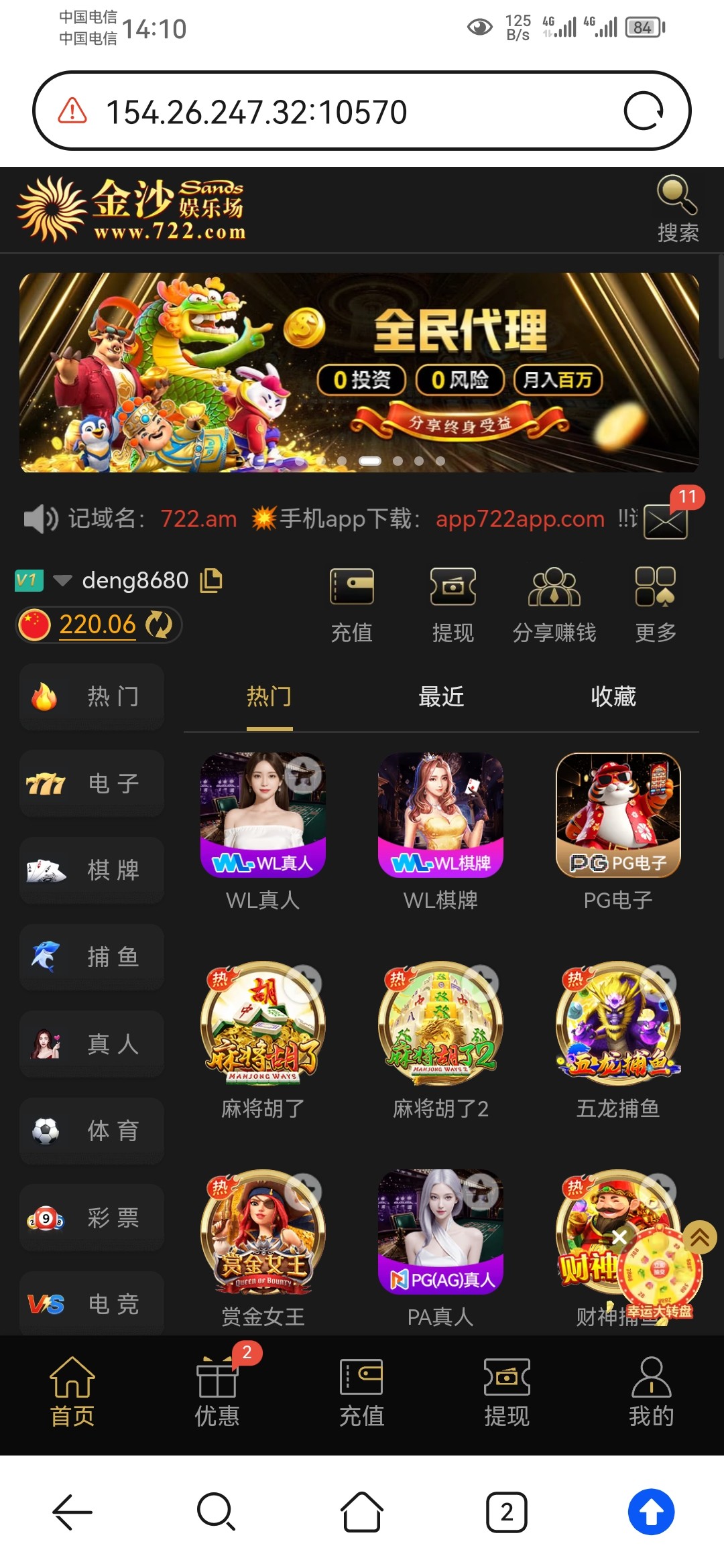Screen dimensions: 724x1568
Task: Open the browser tabs switcher
Action: (x=507, y=1512)
